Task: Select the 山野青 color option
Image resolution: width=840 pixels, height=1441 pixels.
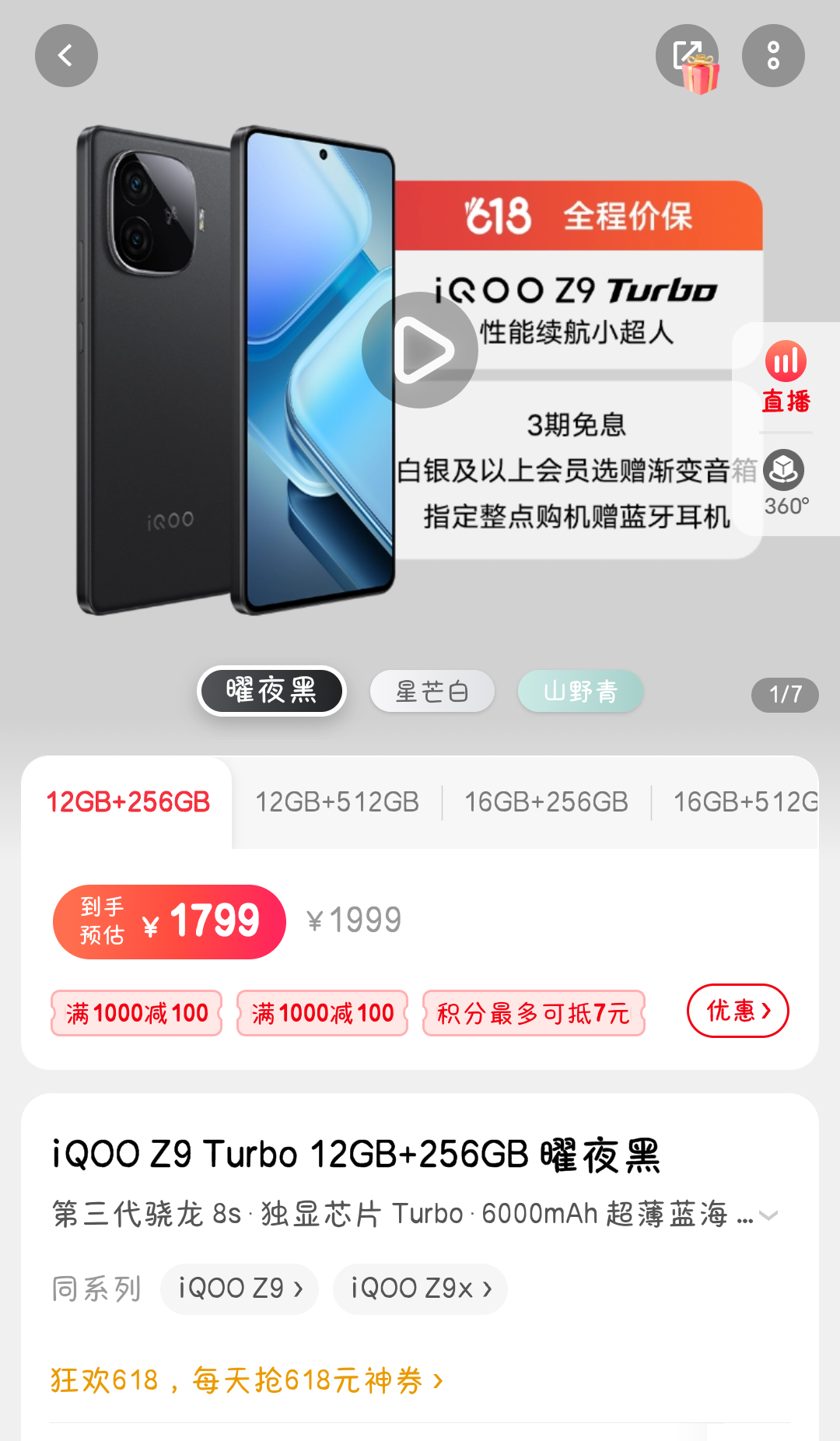Action: 580,691
